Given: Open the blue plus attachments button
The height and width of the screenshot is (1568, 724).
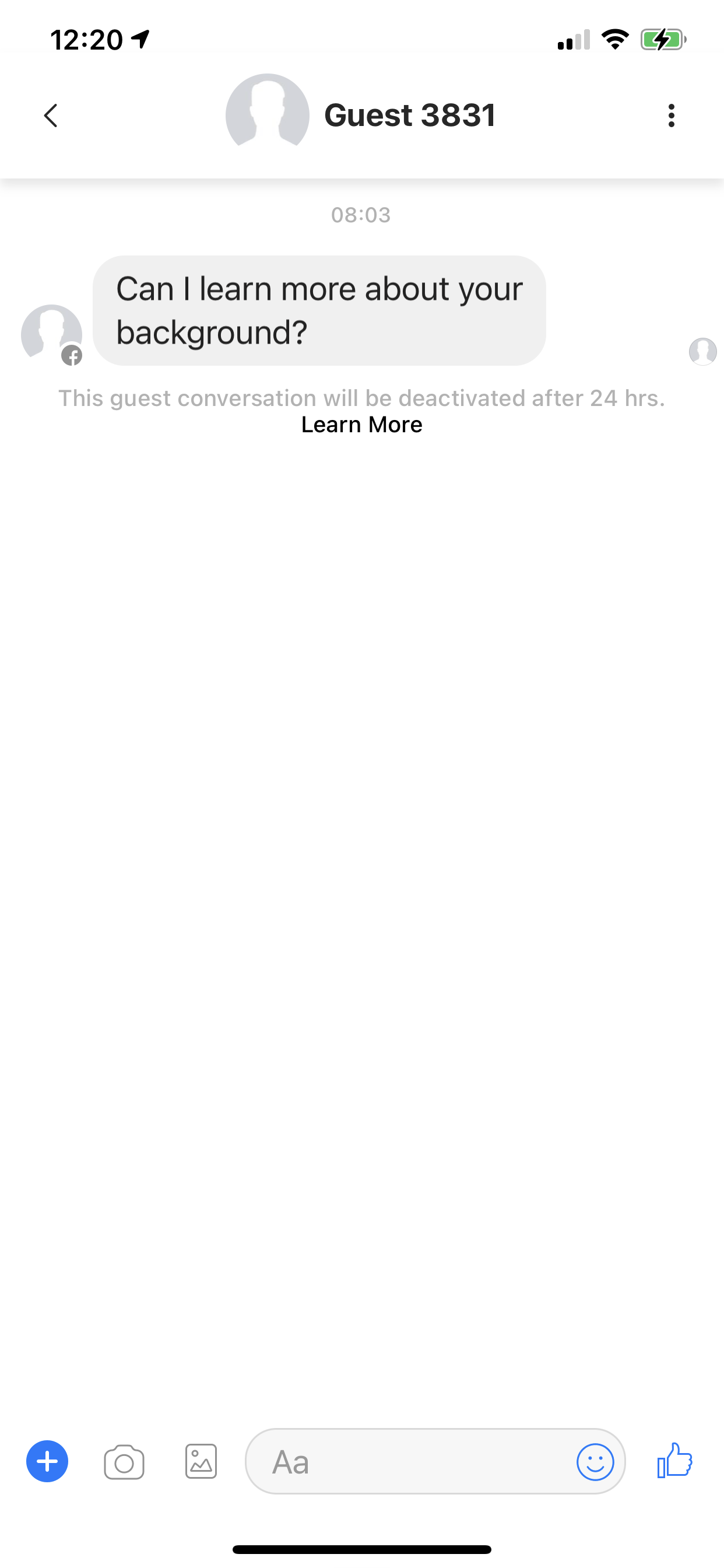Looking at the screenshot, I should [x=47, y=1461].
